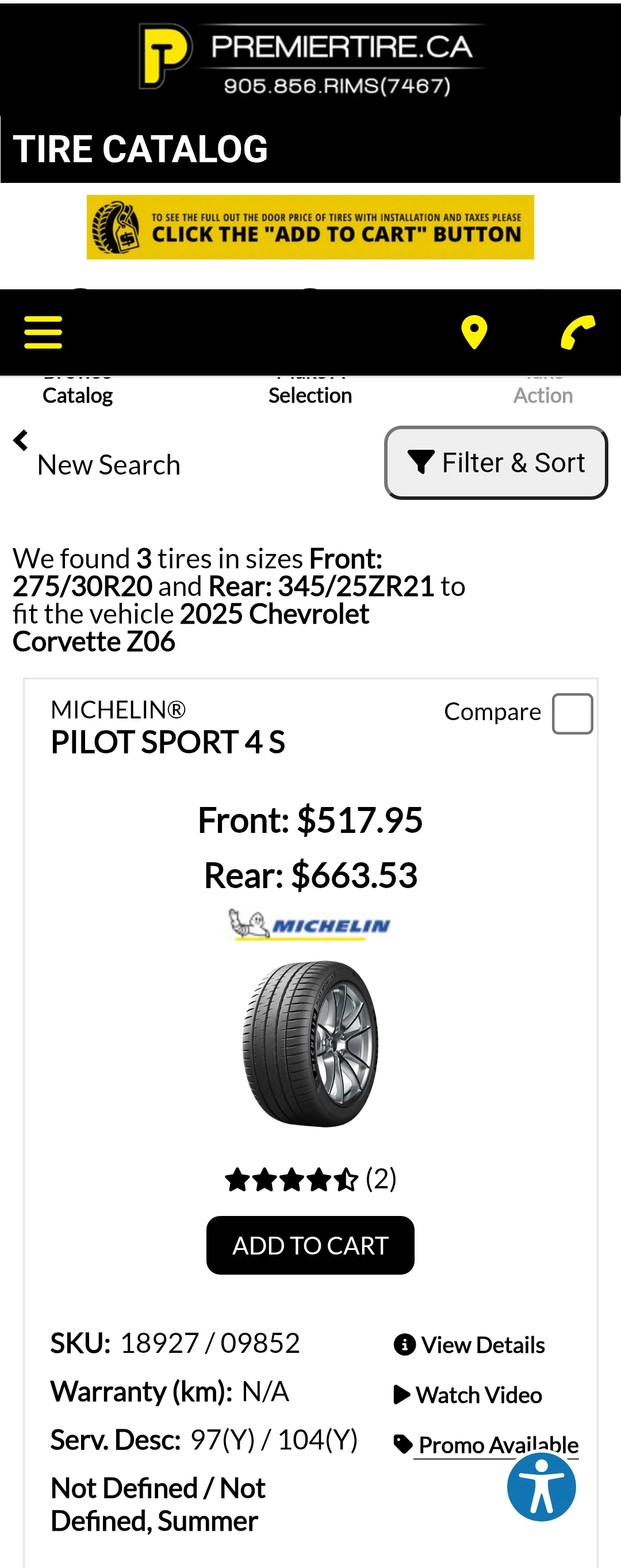Select the back arrow next to New Search
The height and width of the screenshot is (1568, 621).
pyautogui.click(x=20, y=440)
